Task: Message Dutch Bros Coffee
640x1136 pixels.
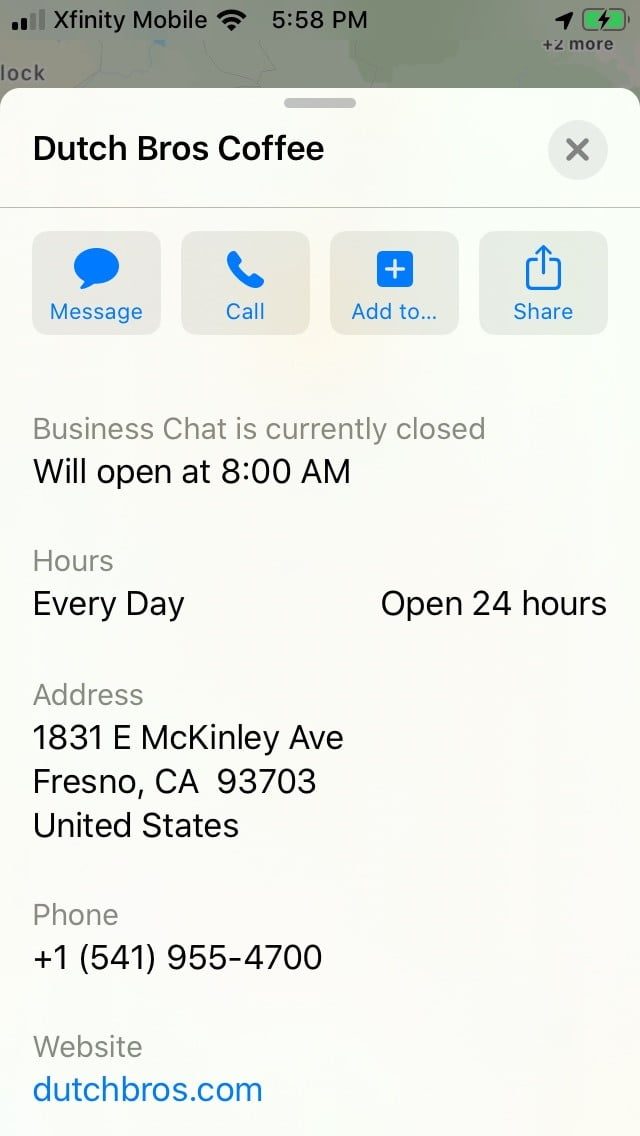Action: (96, 283)
